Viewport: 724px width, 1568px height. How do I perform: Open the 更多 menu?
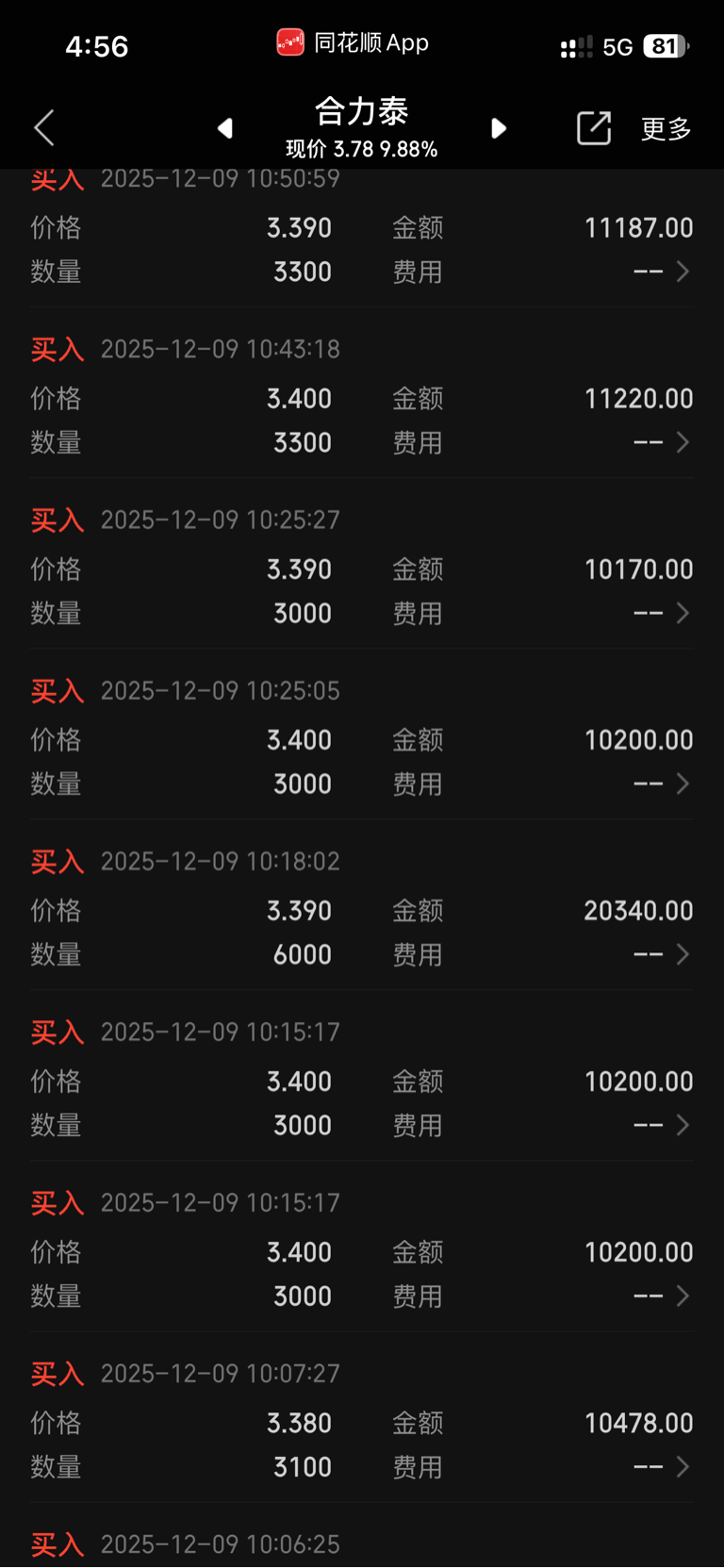(666, 129)
